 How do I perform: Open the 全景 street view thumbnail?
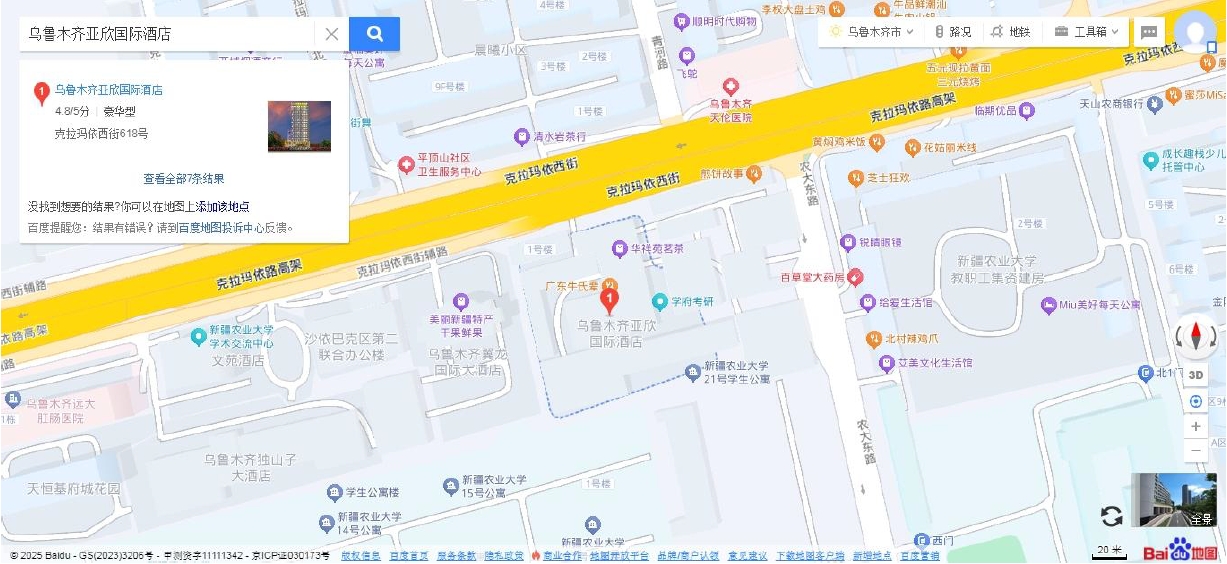[1174, 500]
